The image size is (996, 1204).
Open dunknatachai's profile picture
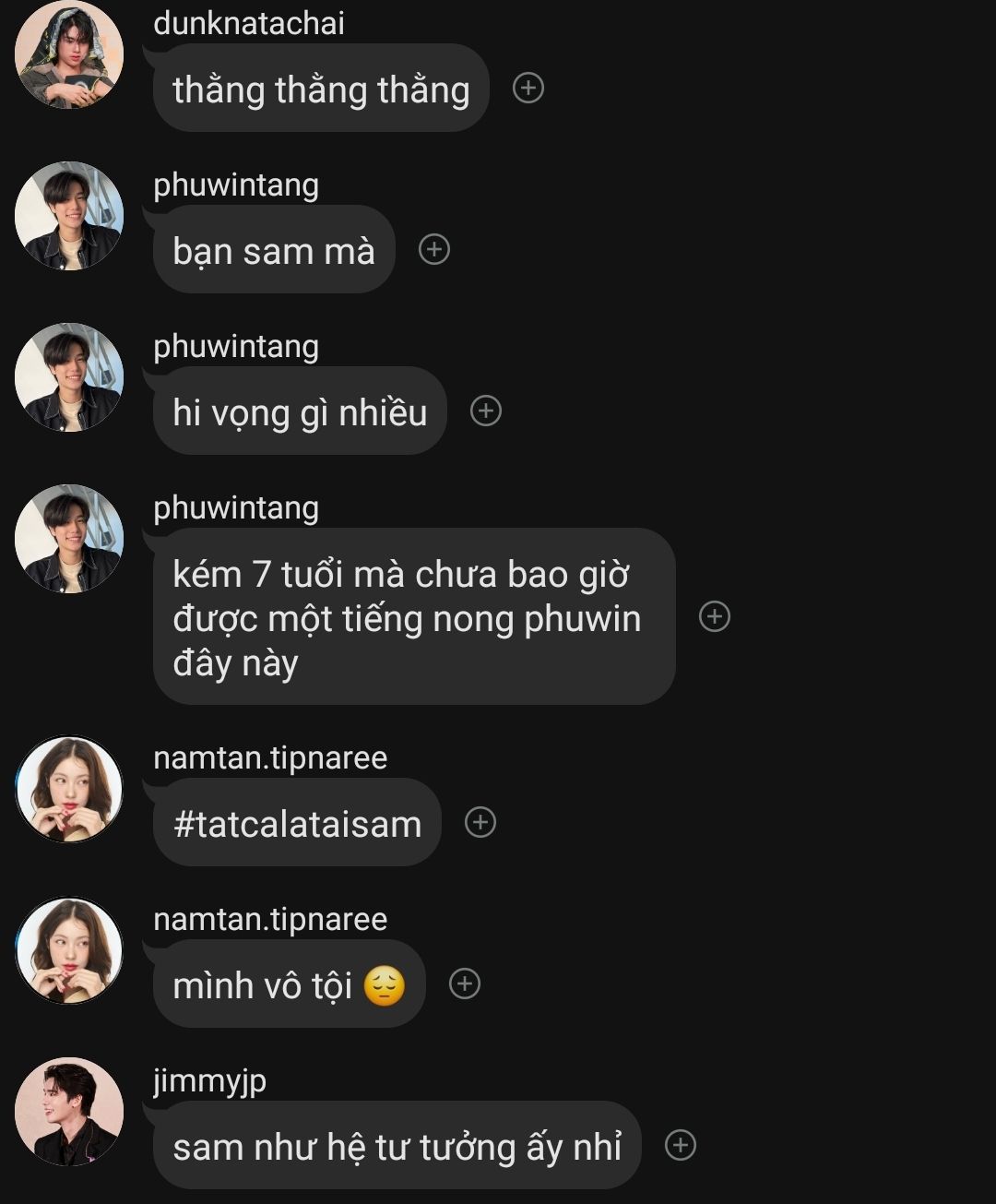point(69,55)
